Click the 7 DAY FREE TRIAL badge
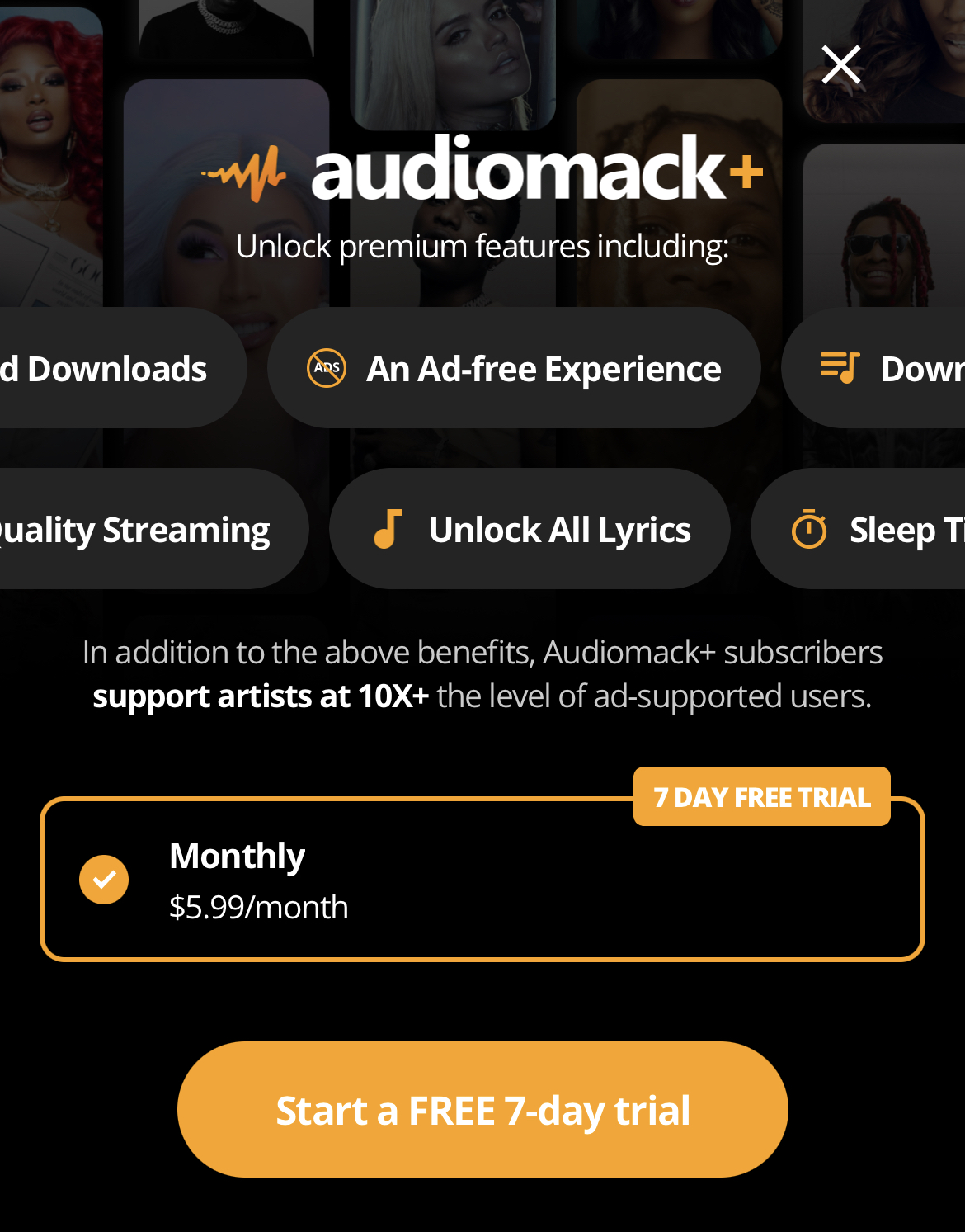 pos(760,795)
